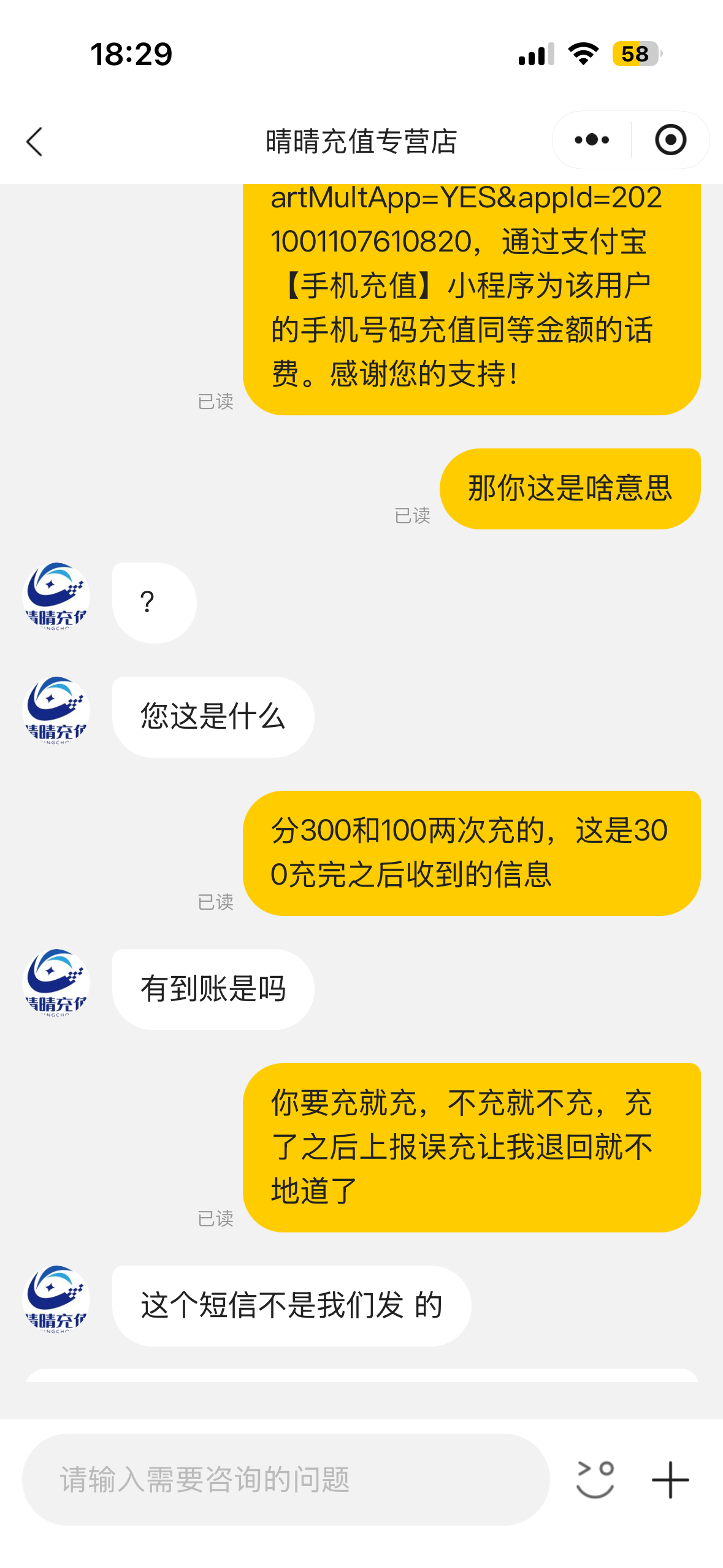Screen dimensions: 723x1568
Task: Tap the seller reply 这个短信不是我们发 的
Action: [293, 1305]
